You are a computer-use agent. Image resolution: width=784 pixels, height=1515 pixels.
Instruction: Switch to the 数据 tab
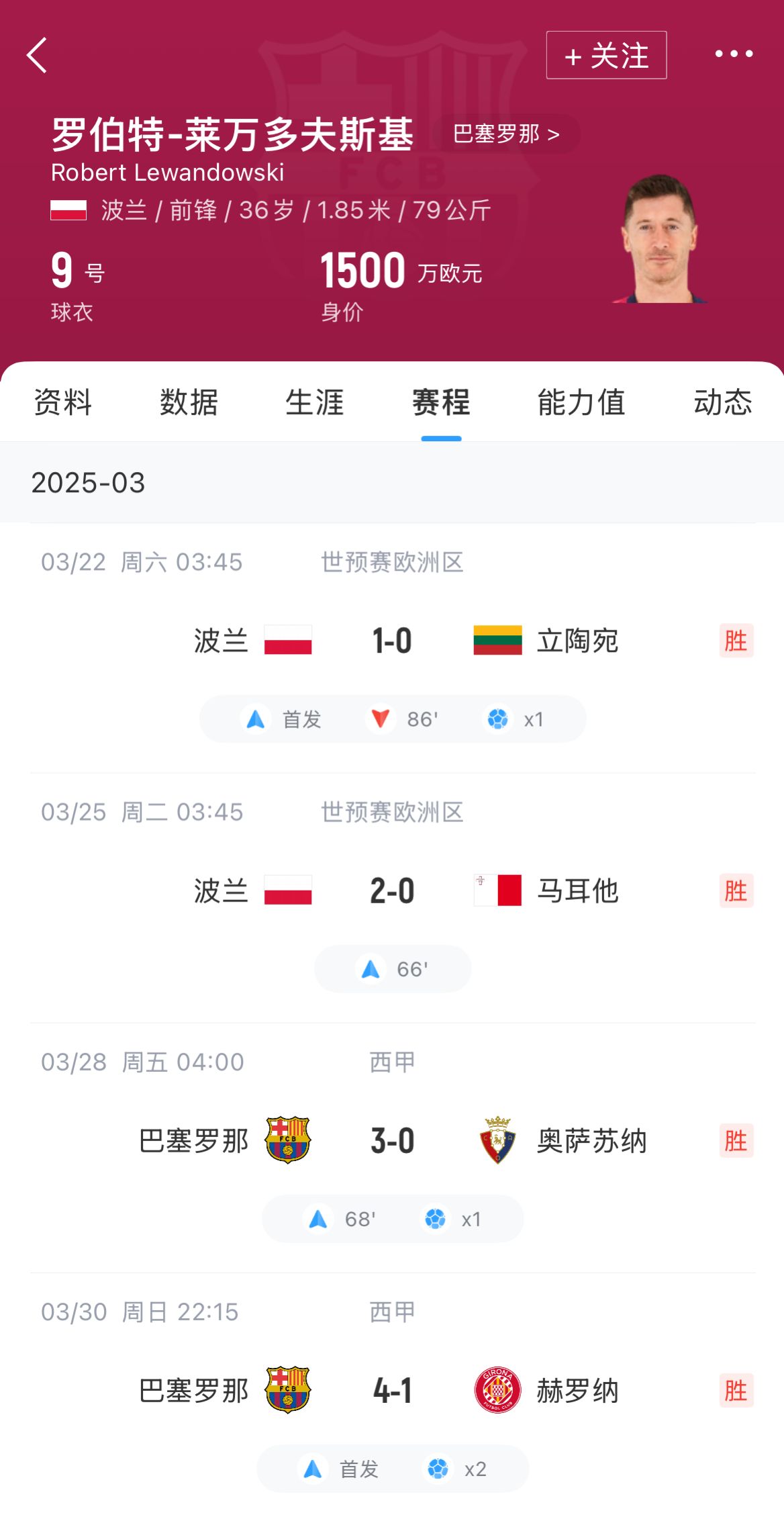point(189,402)
